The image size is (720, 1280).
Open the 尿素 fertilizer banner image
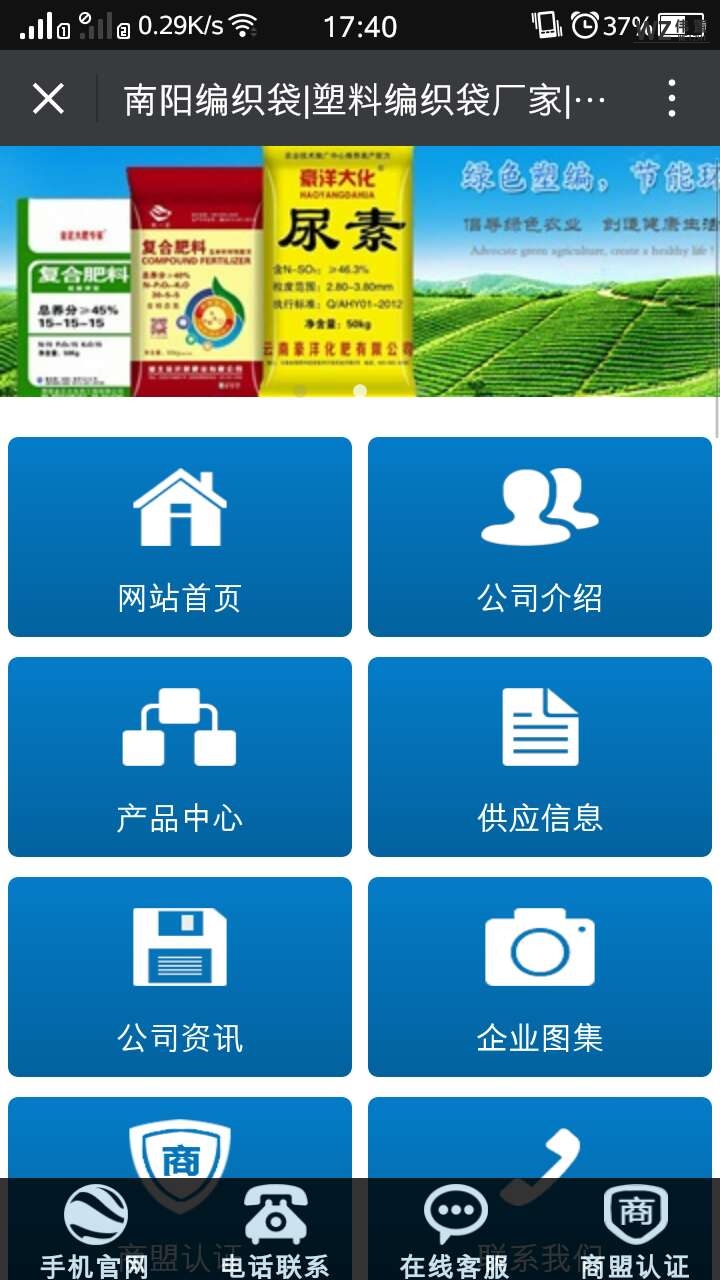pyautogui.click(x=340, y=270)
